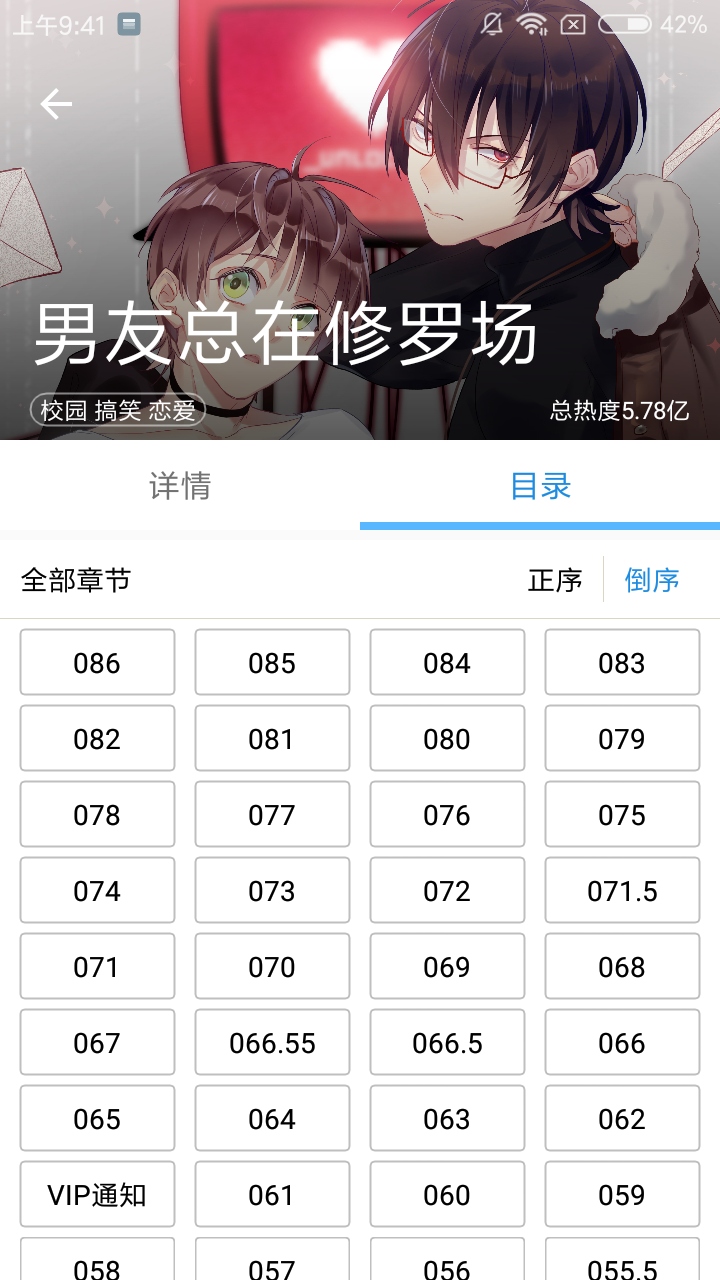Select chapter 077

pos(272,815)
